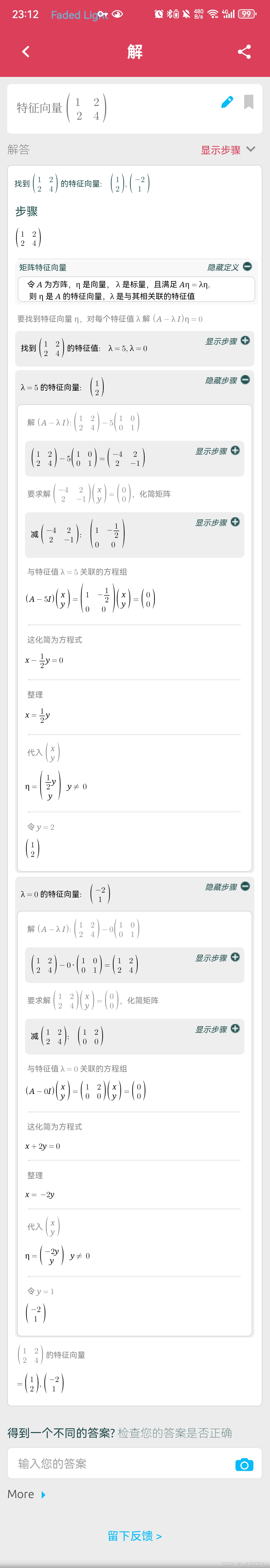Collapse the 隐藏定义 definition box
This screenshot has height=1568, width=270.
[229, 267]
